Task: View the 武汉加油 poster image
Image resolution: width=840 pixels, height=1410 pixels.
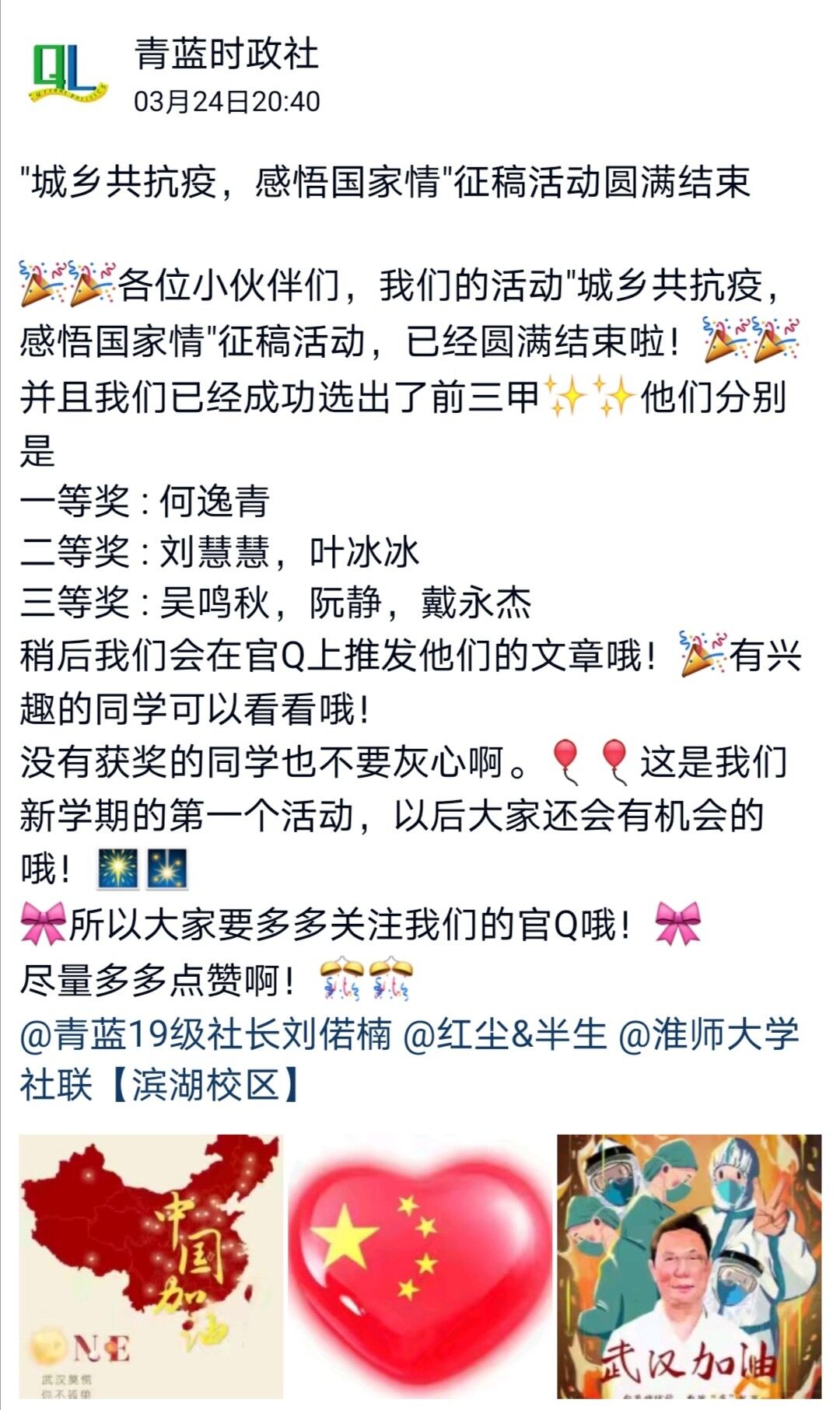Action: (689, 1265)
